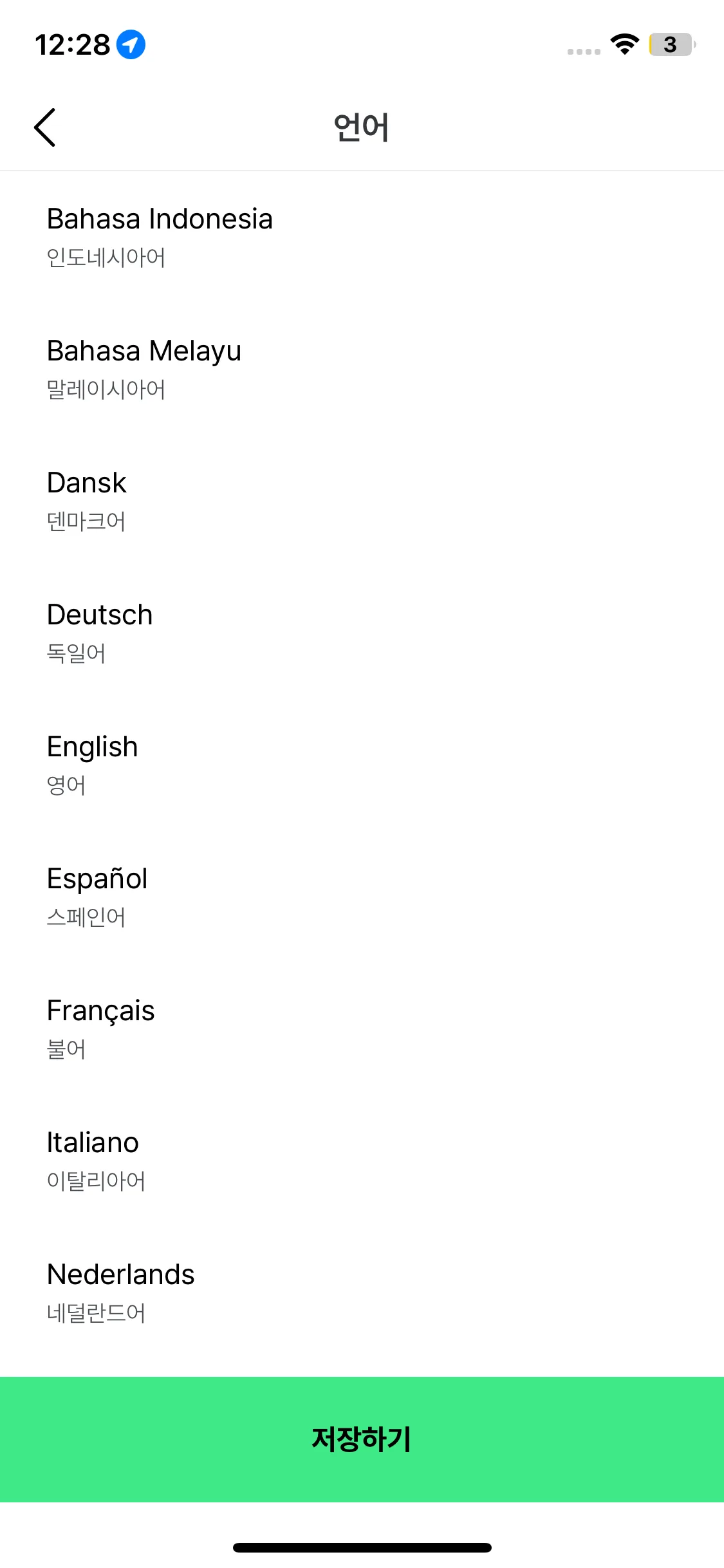Choose Español from the language list
This screenshot has width=724, height=1568.
pyautogui.click(x=97, y=895)
